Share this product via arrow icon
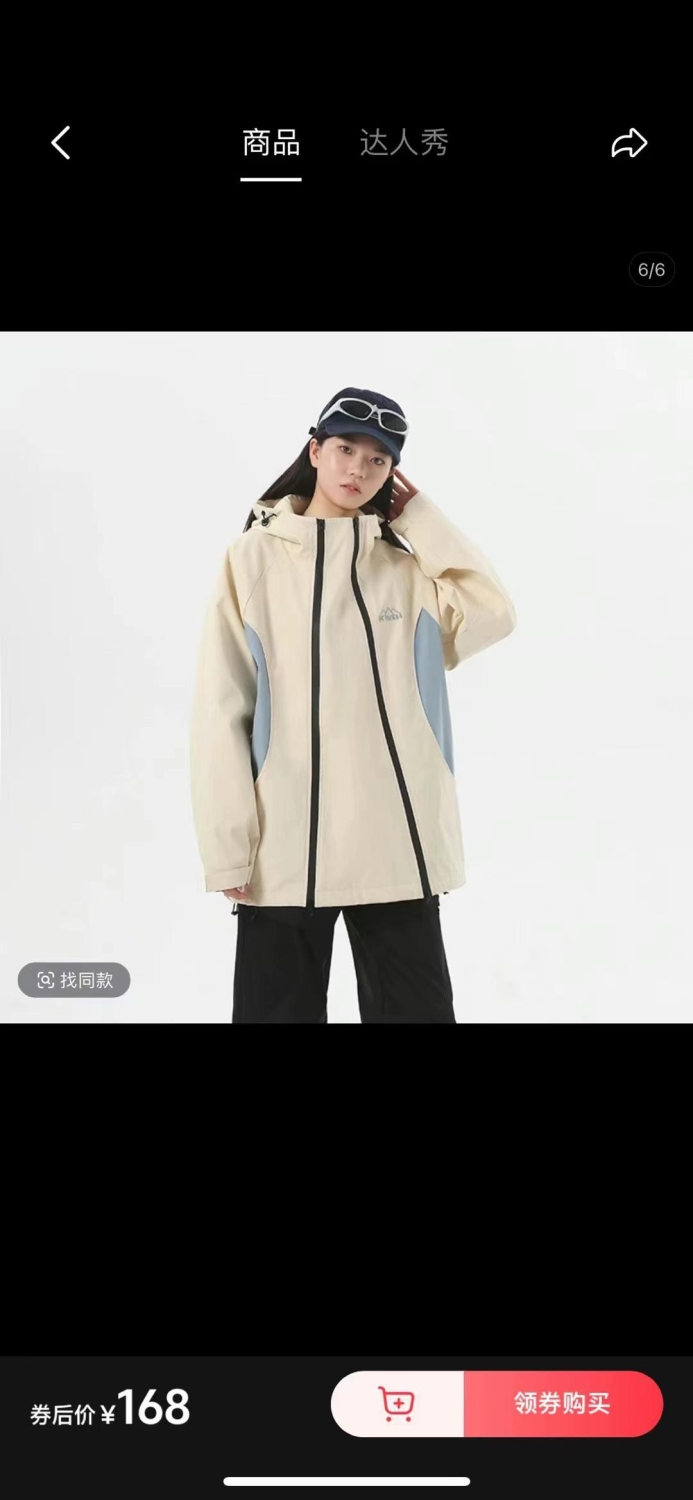This screenshot has width=693, height=1500. [630, 143]
